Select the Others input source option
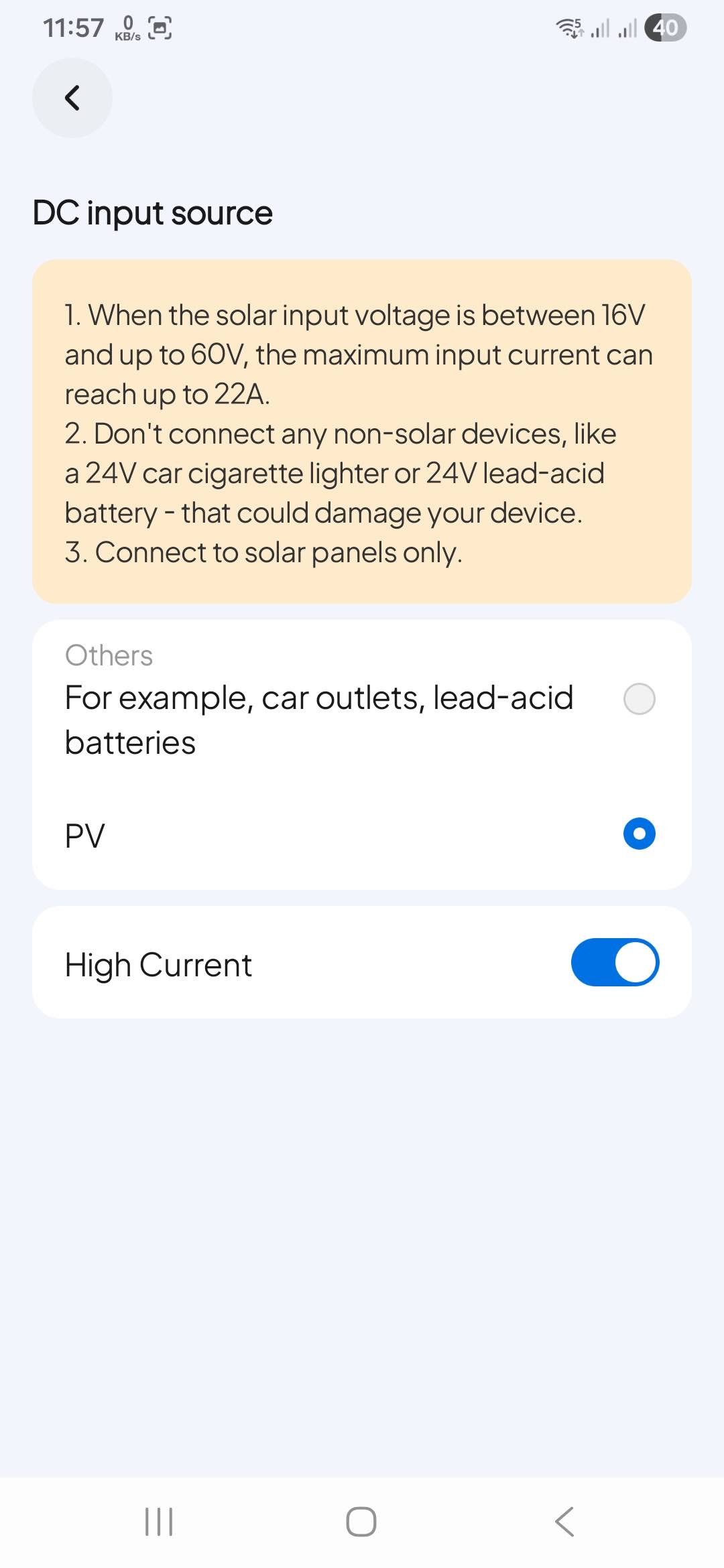This screenshot has height=1568, width=724. click(639, 699)
